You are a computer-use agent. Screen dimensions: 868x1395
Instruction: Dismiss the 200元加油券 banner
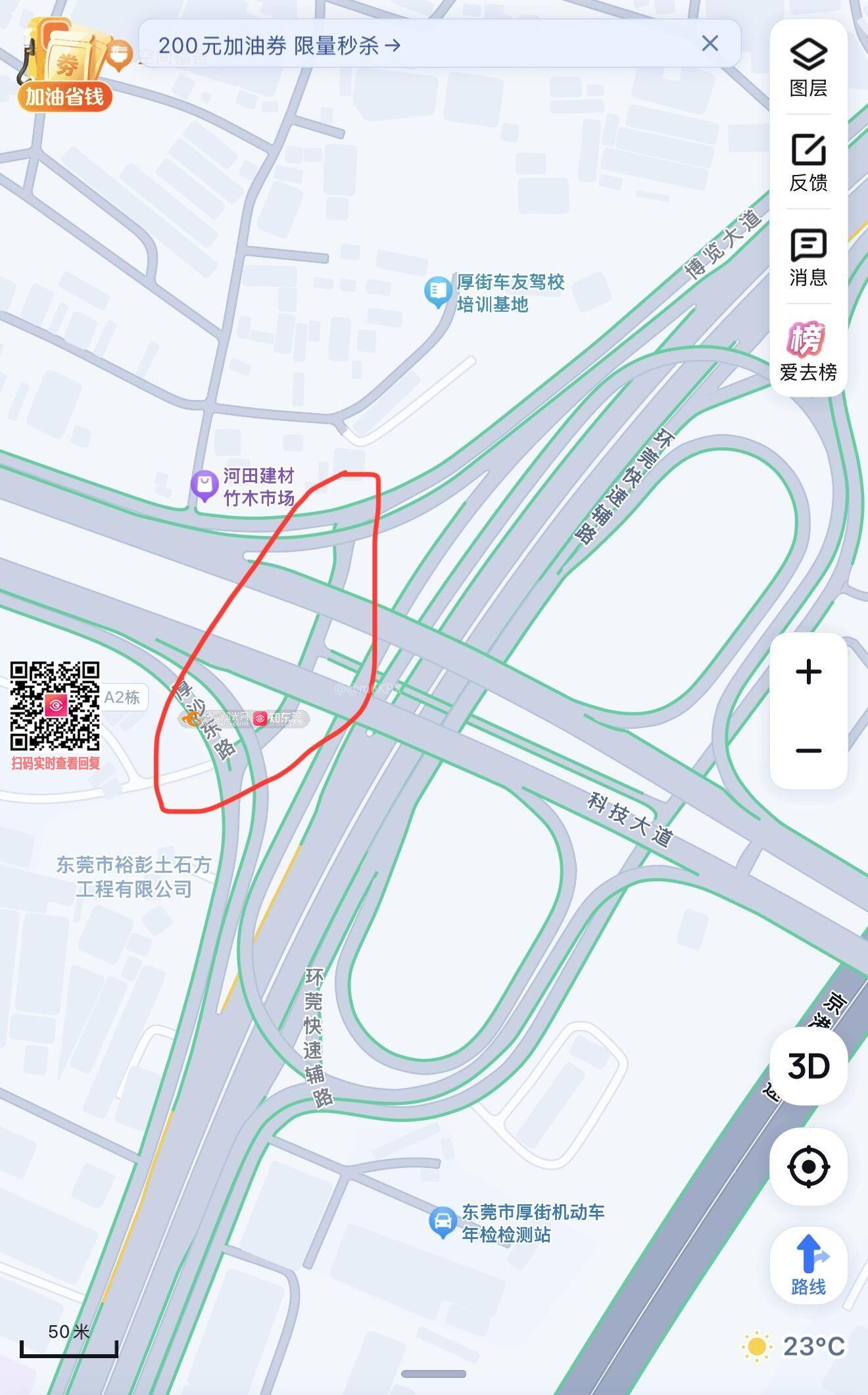[710, 44]
